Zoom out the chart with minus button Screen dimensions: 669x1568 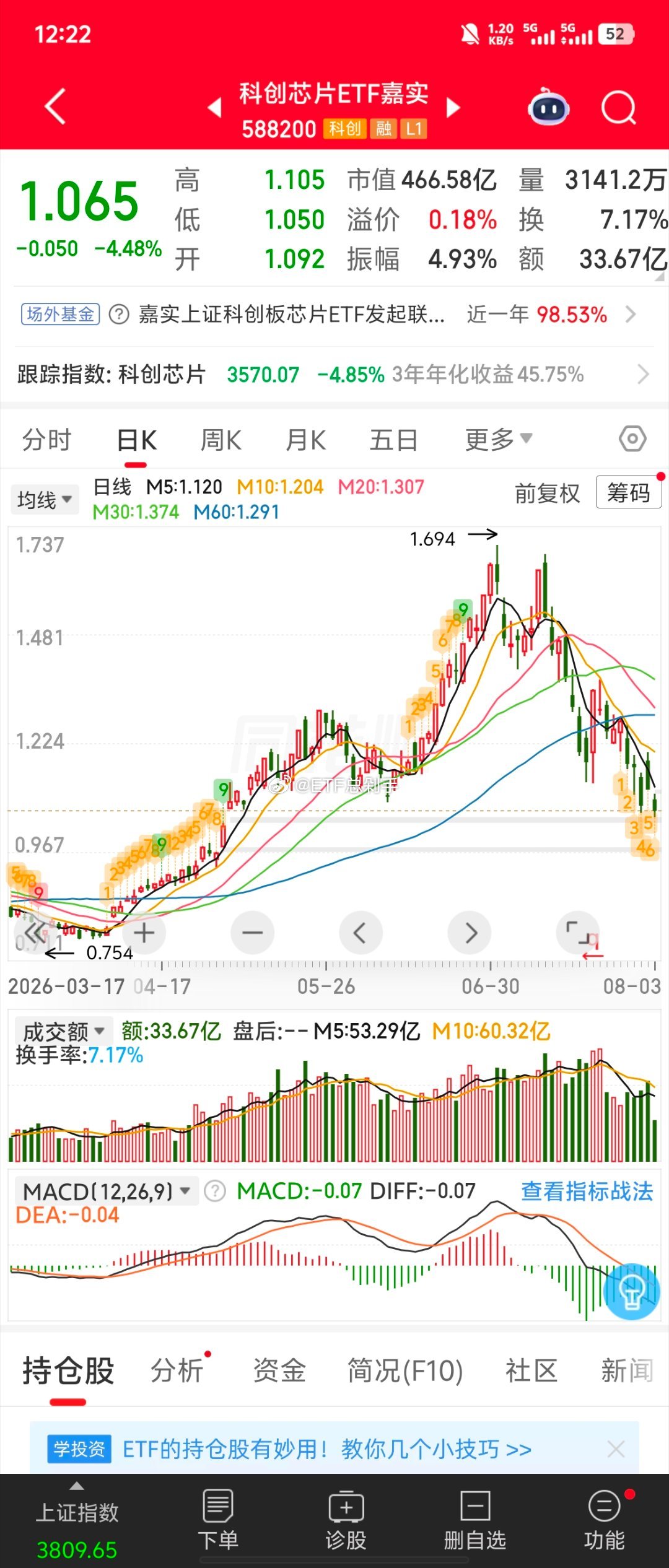[x=252, y=933]
